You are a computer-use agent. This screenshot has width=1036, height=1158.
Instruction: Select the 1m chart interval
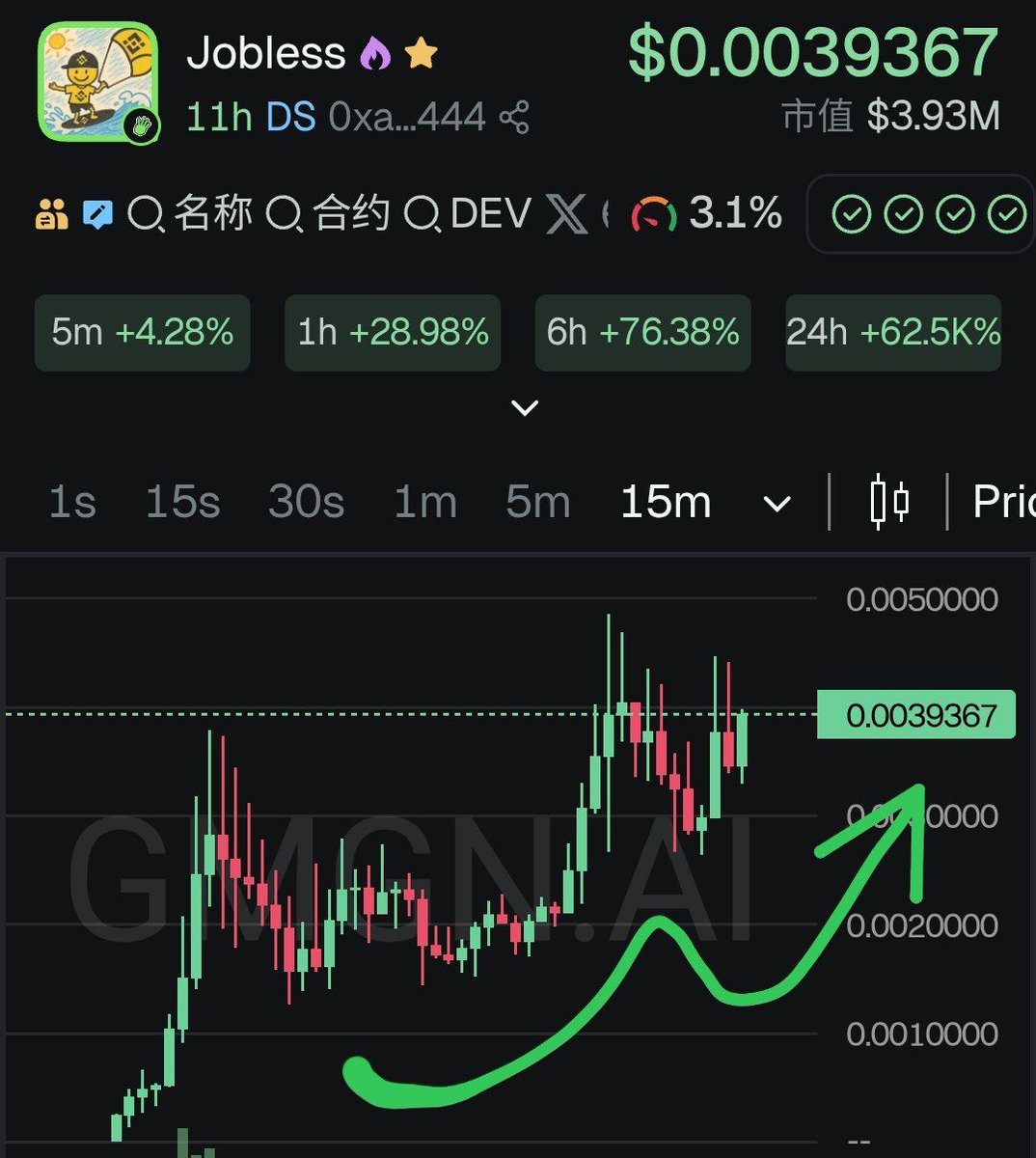(x=424, y=502)
